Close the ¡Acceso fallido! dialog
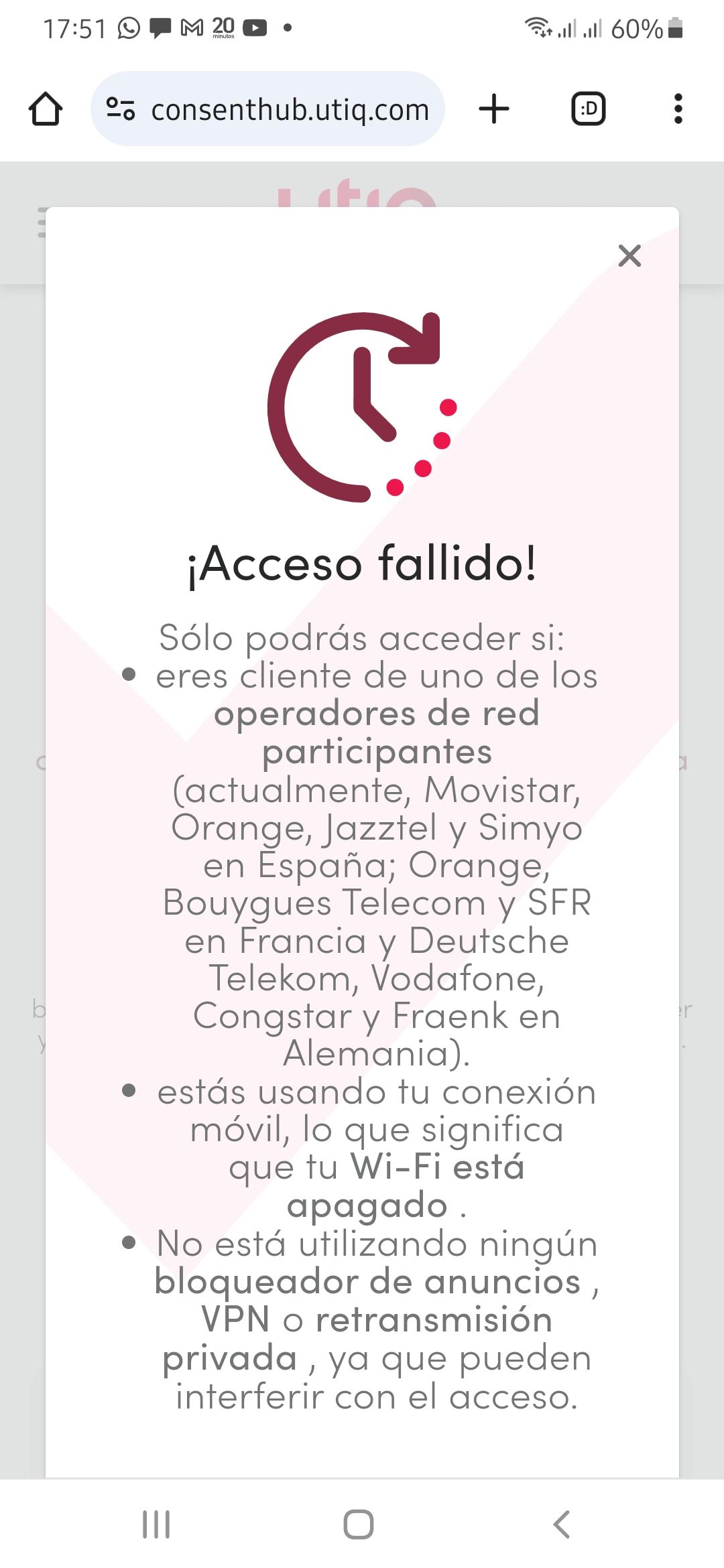The height and width of the screenshot is (1568, 724). pyautogui.click(x=629, y=255)
